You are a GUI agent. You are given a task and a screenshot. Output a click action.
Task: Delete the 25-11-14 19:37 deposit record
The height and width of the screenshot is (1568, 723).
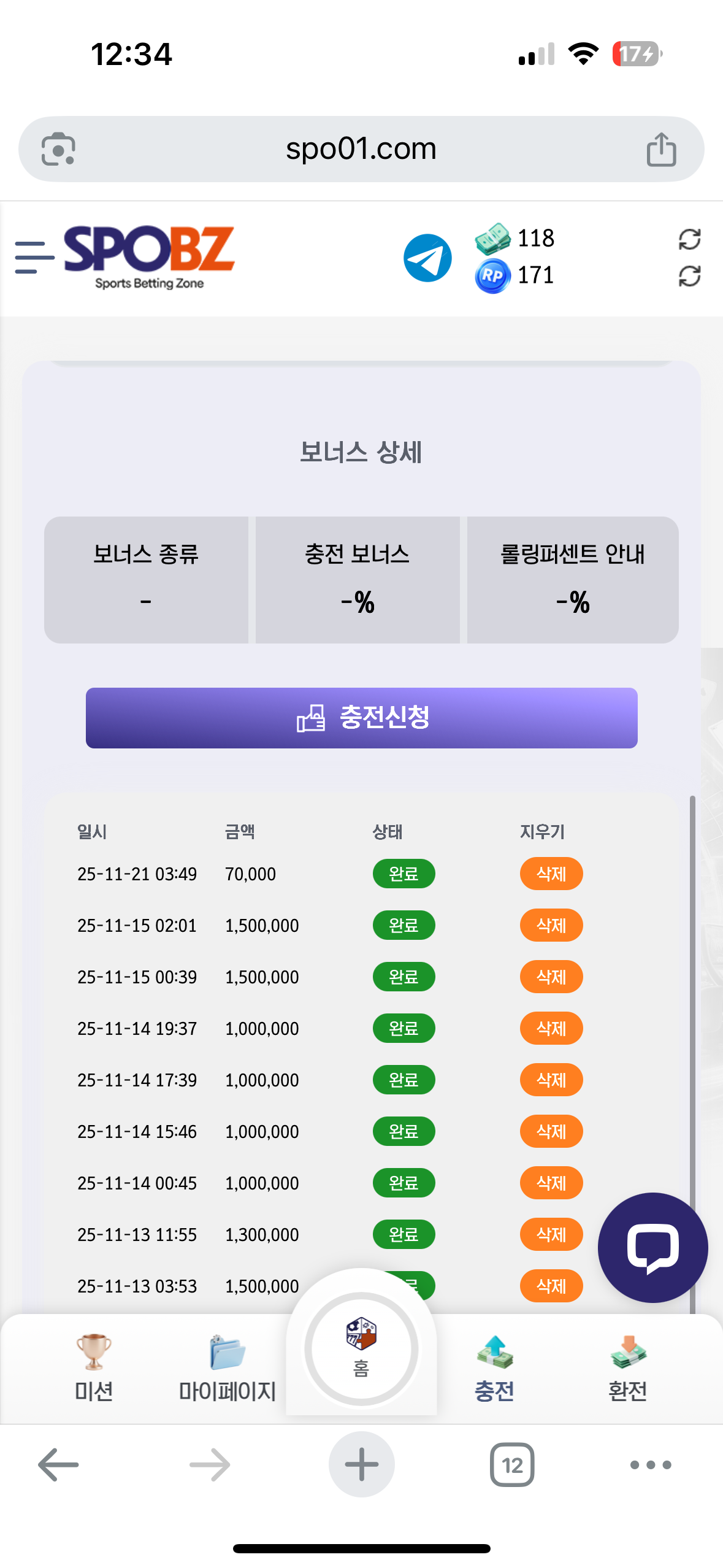pyautogui.click(x=551, y=1028)
